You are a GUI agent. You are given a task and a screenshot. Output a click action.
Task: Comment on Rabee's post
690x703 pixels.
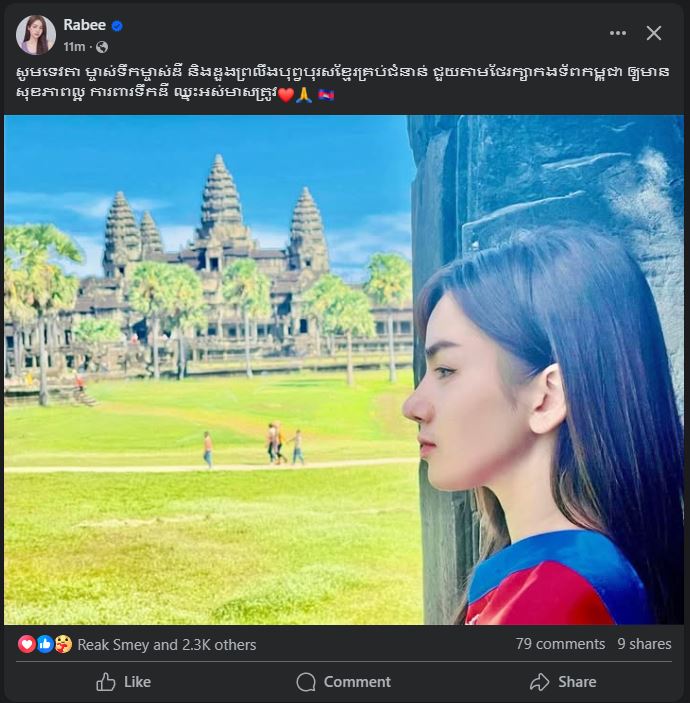pyautogui.click(x=343, y=682)
